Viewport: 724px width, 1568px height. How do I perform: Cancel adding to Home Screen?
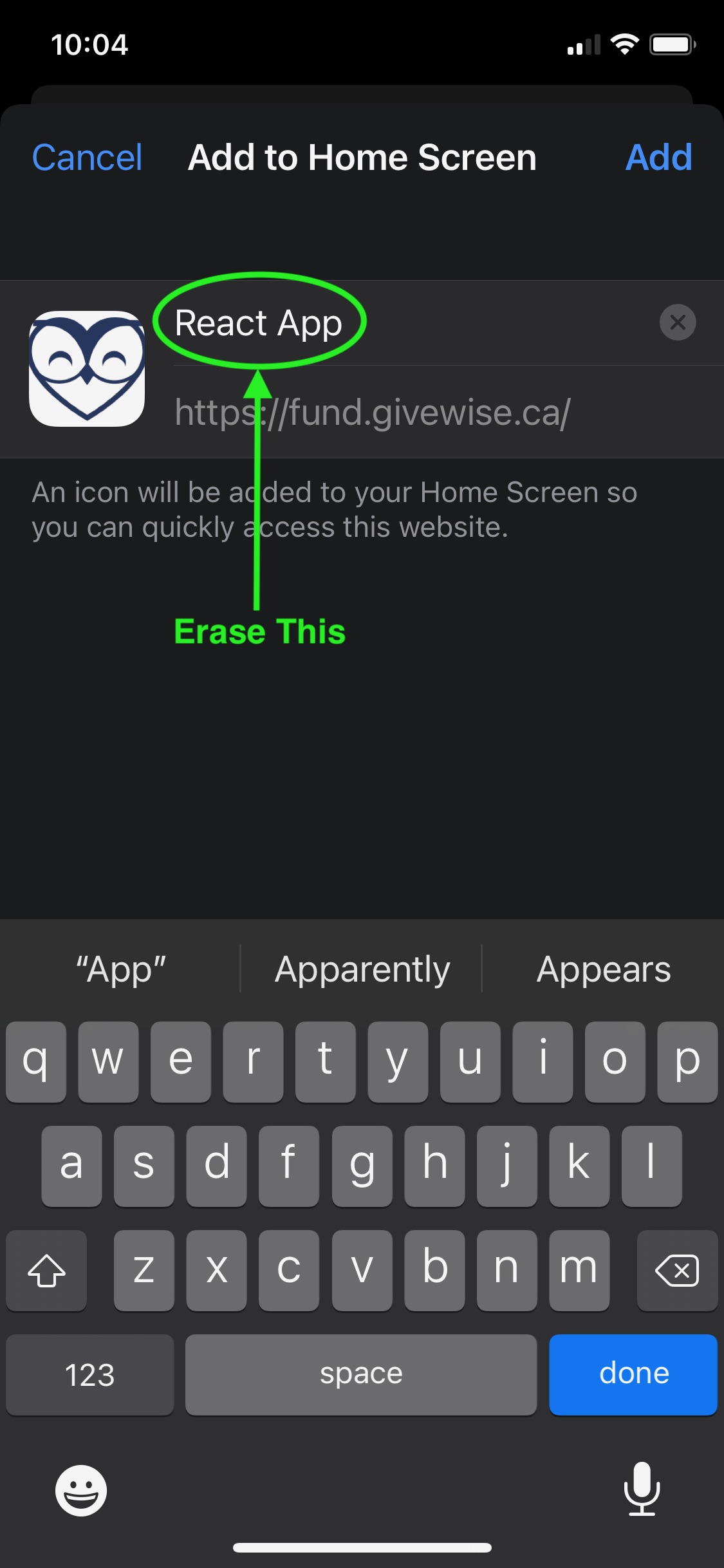click(x=87, y=158)
